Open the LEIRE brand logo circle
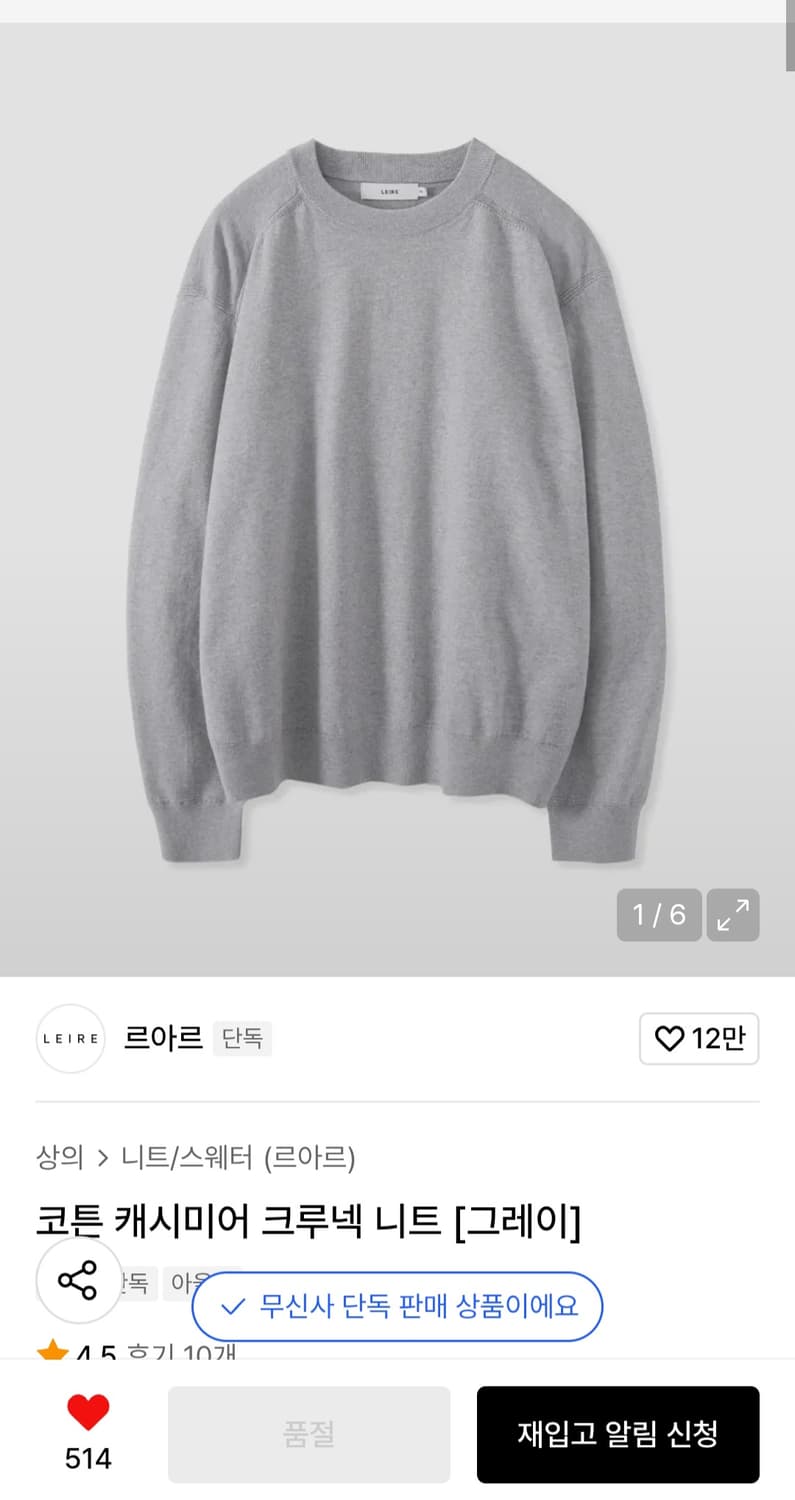795x1500 pixels. tap(70, 1039)
